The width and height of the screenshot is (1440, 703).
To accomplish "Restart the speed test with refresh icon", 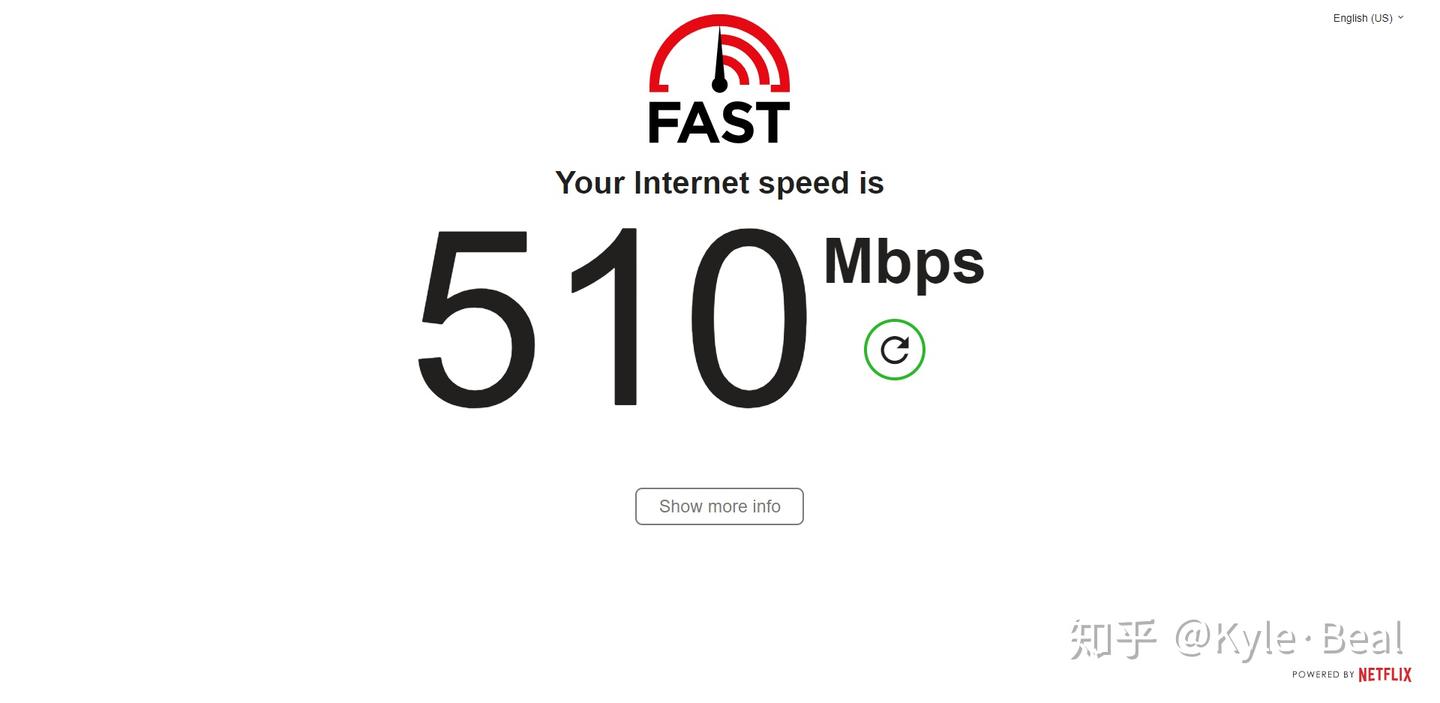I will pos(894,350).
